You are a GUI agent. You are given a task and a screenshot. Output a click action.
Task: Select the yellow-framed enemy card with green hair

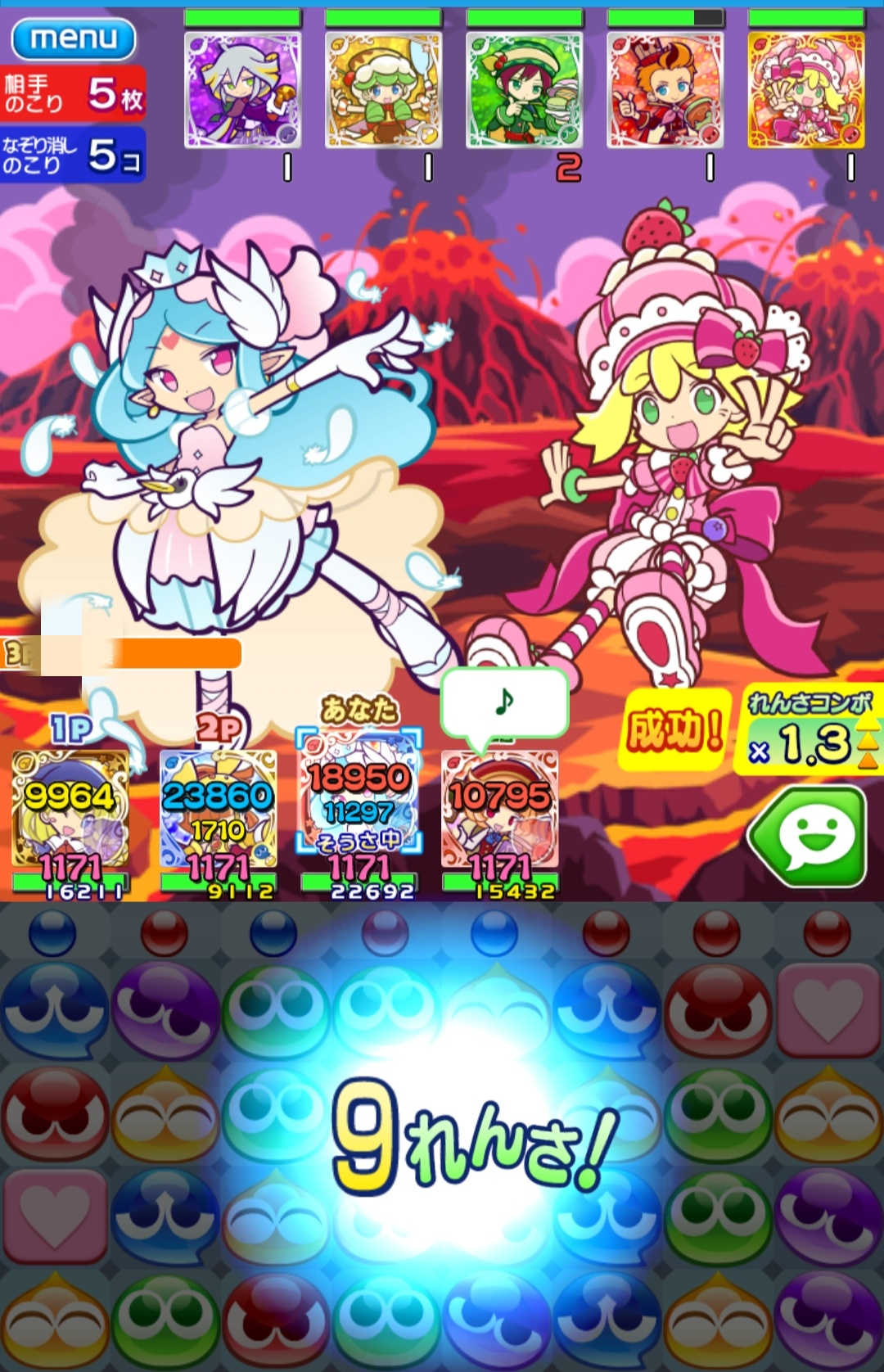click(383, 90)
